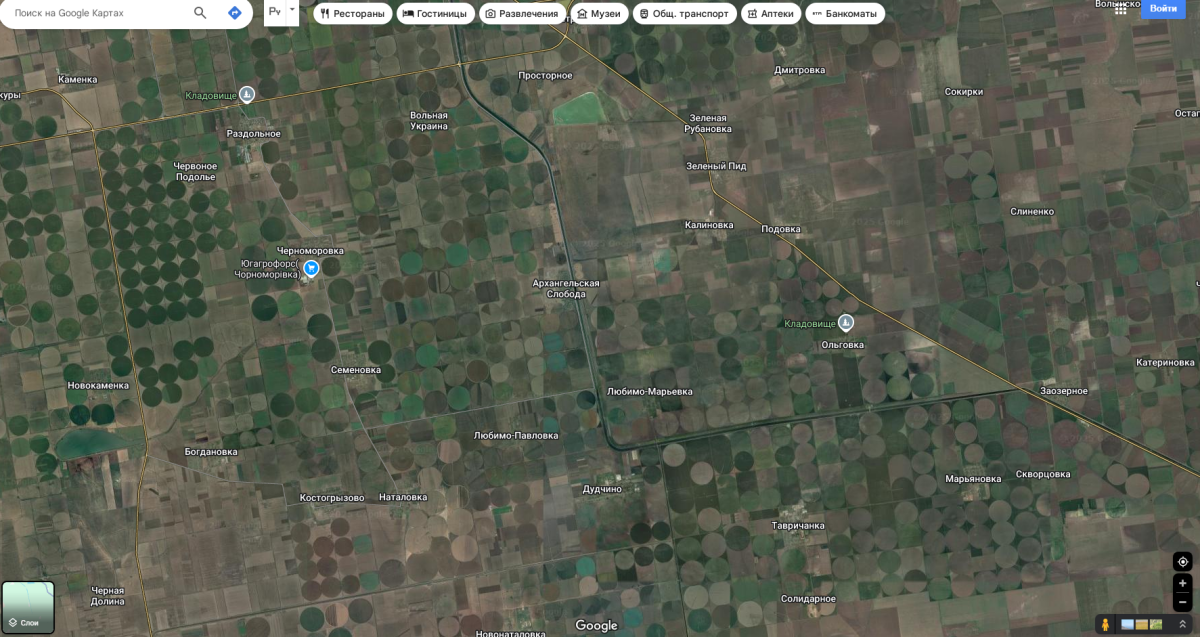Image resolution: width=1200 pixels, height=637 pixels.
Task: Show Банкоматы on the map
Action: point(844,14)
